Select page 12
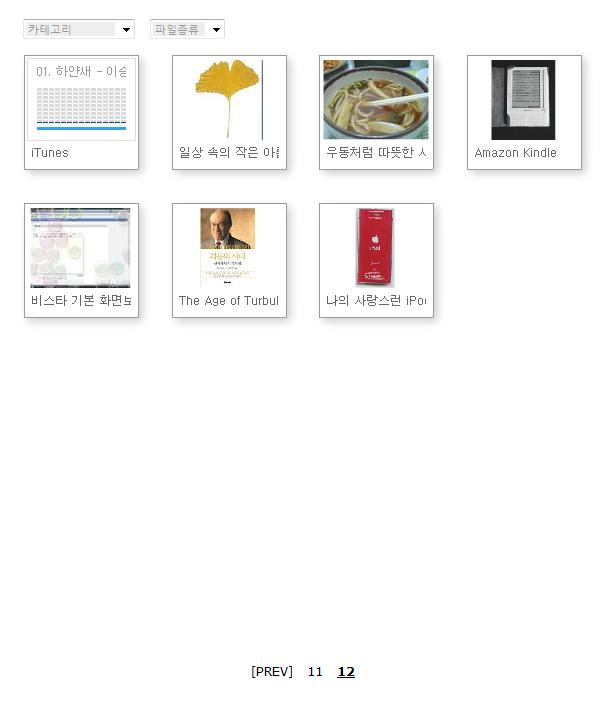This screenshot has height=717, width=615. click(346, 672)
